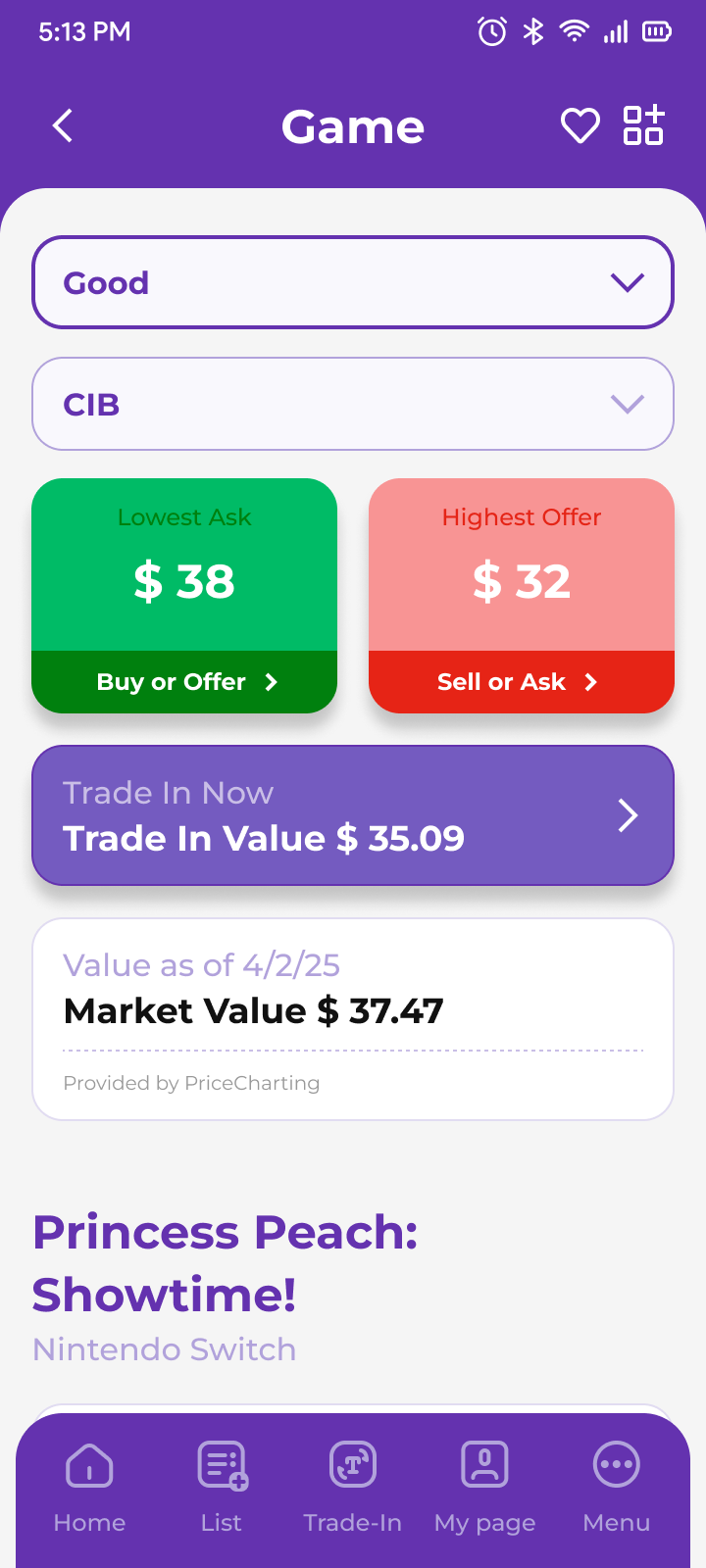Go back using the header arrow
This screenshot has width=706, height=1568.
click(63, 126)
